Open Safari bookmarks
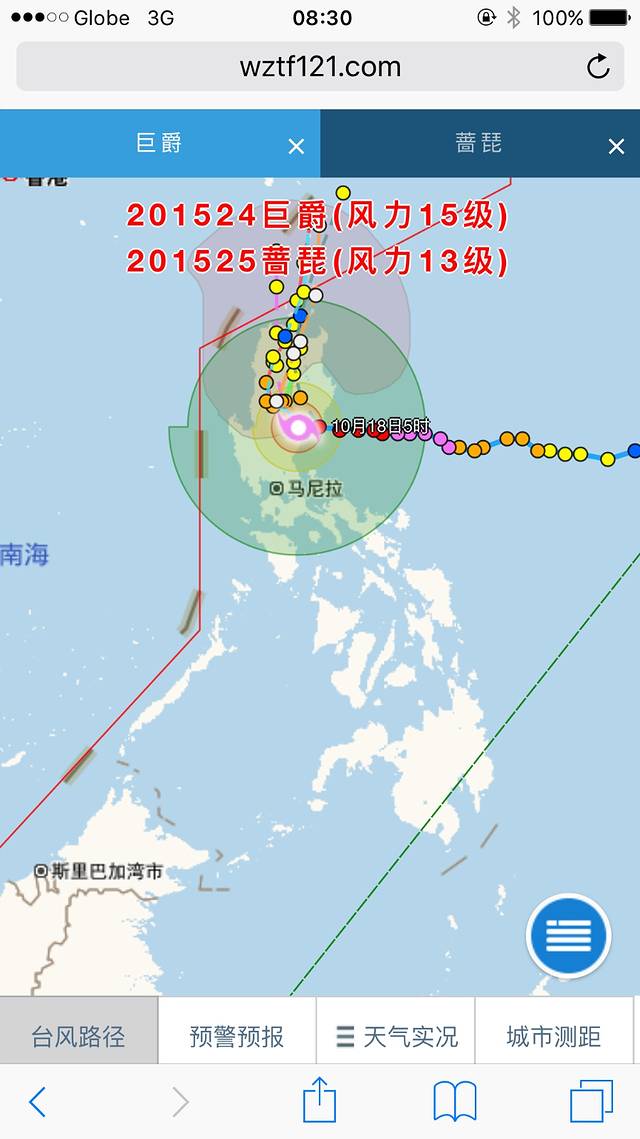Screen dimensions: 640x1139 pos(455,1102)
